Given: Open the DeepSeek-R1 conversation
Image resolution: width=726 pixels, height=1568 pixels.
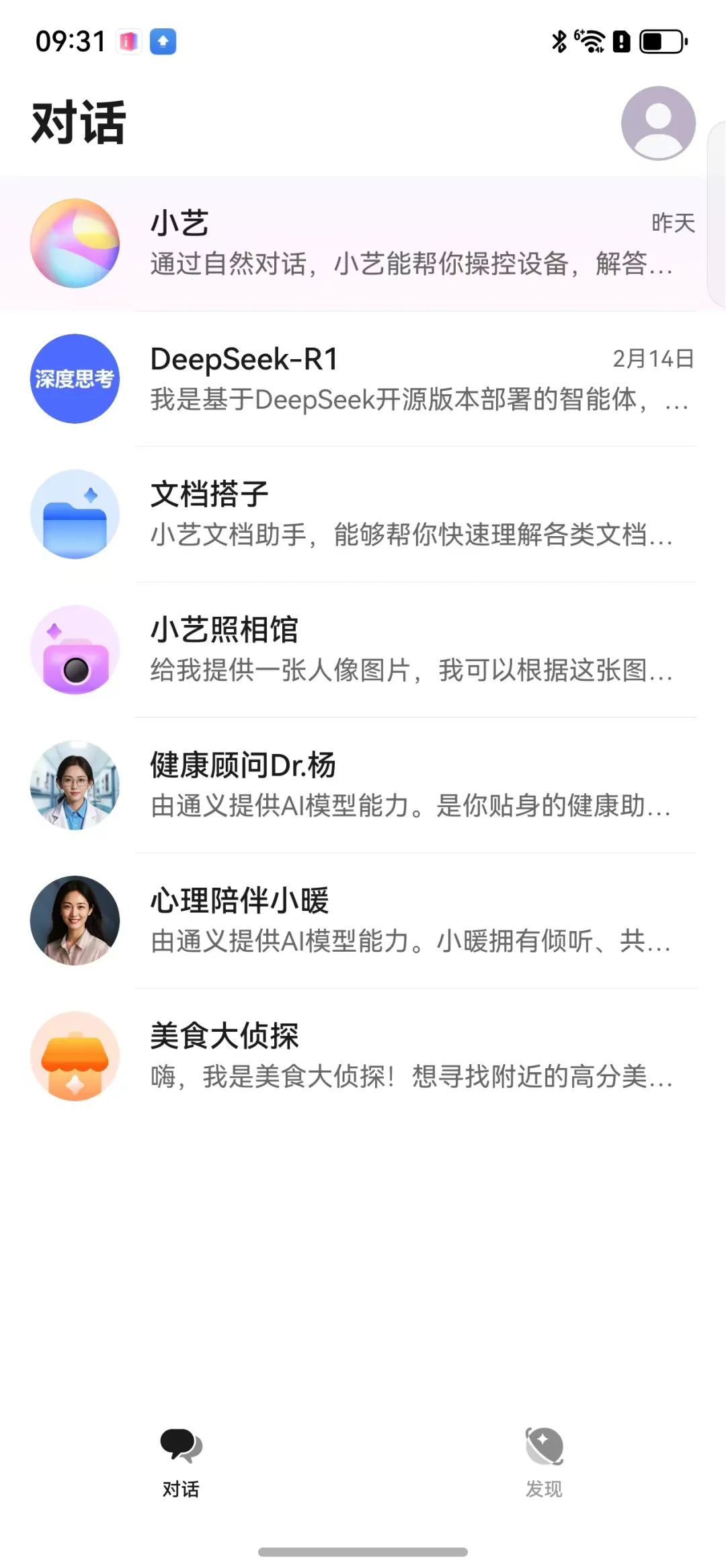Looking at the screenshot, I should click(363, 379).
